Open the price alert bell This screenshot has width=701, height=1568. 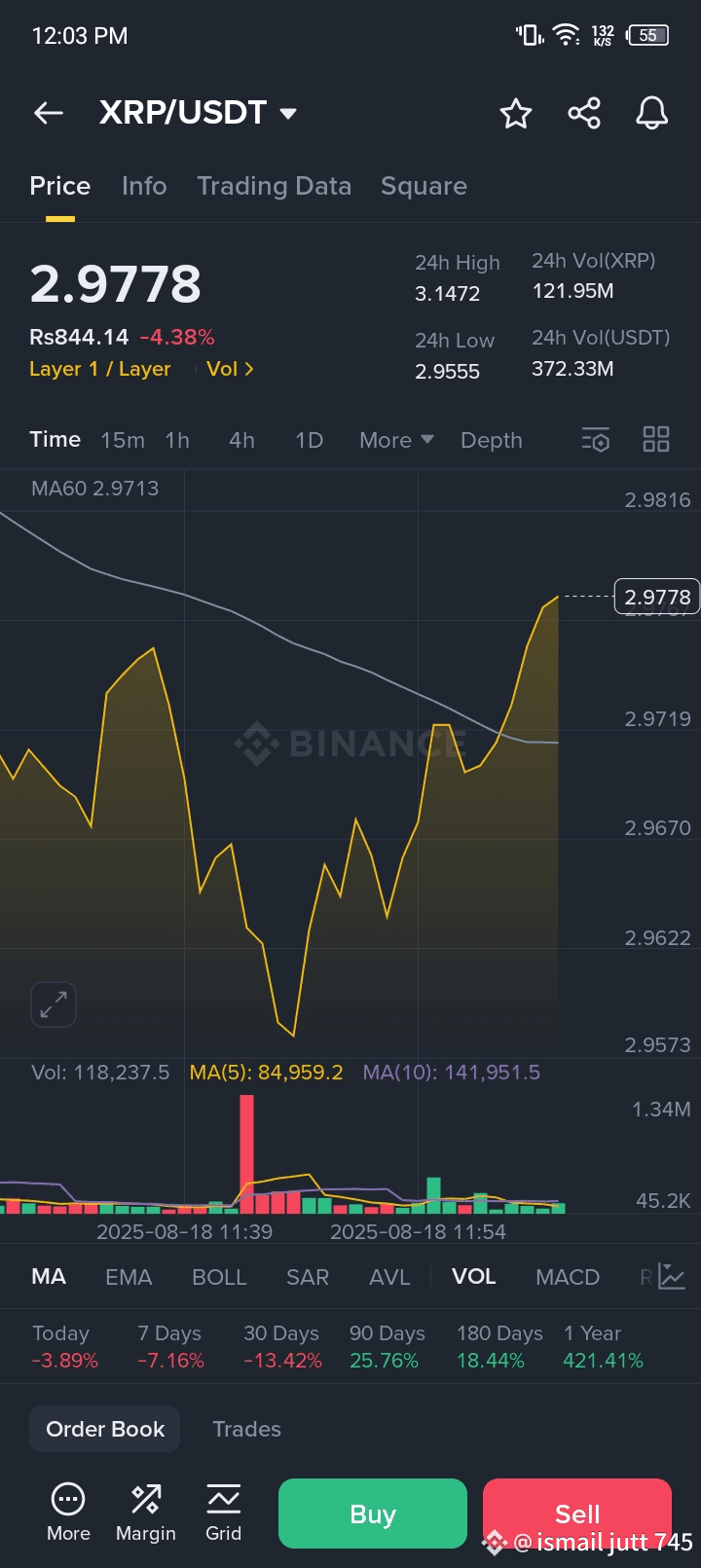coord(652,114)
